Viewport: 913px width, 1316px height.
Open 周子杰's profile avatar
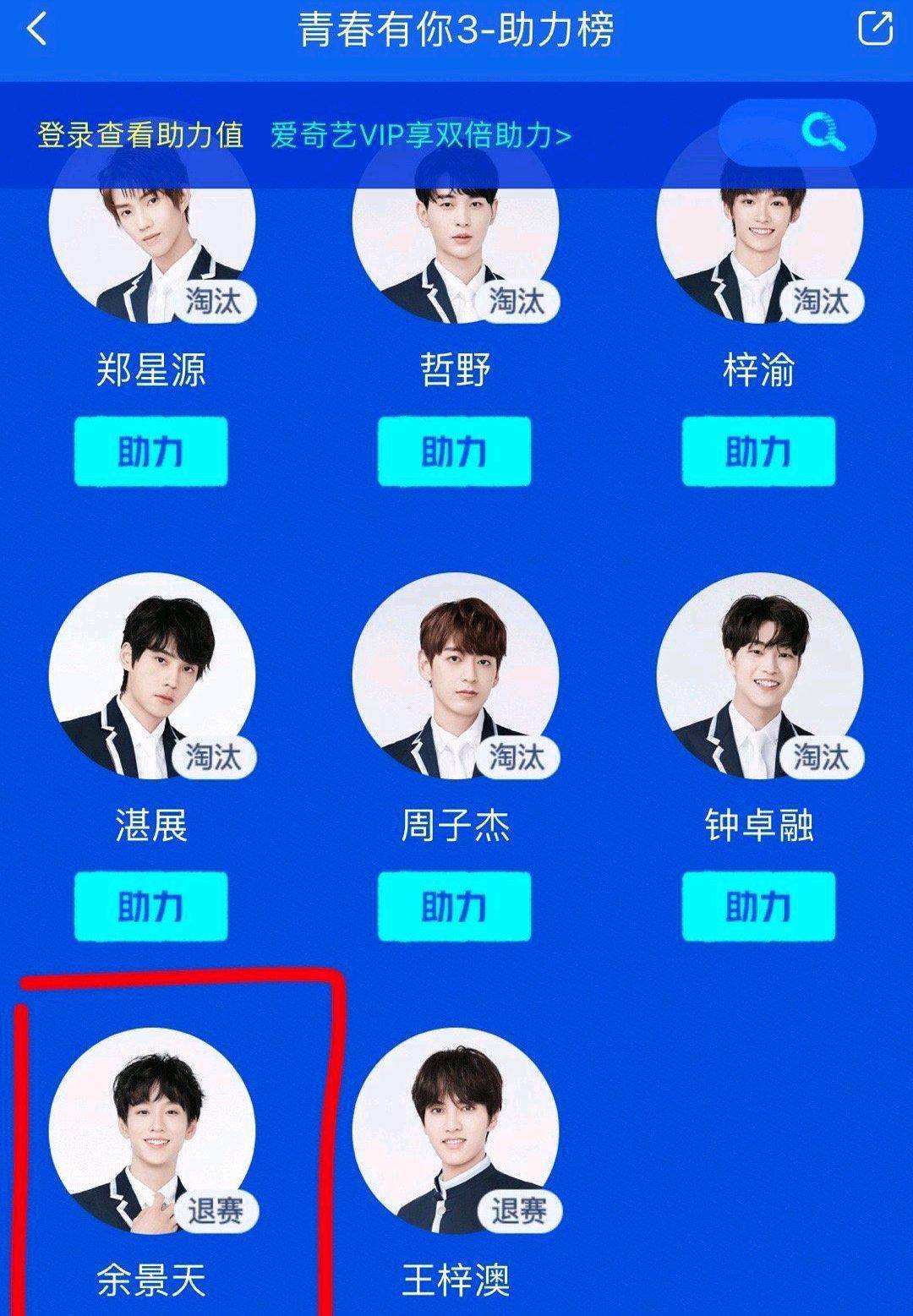pyautogui.click(x=455, y=676)
